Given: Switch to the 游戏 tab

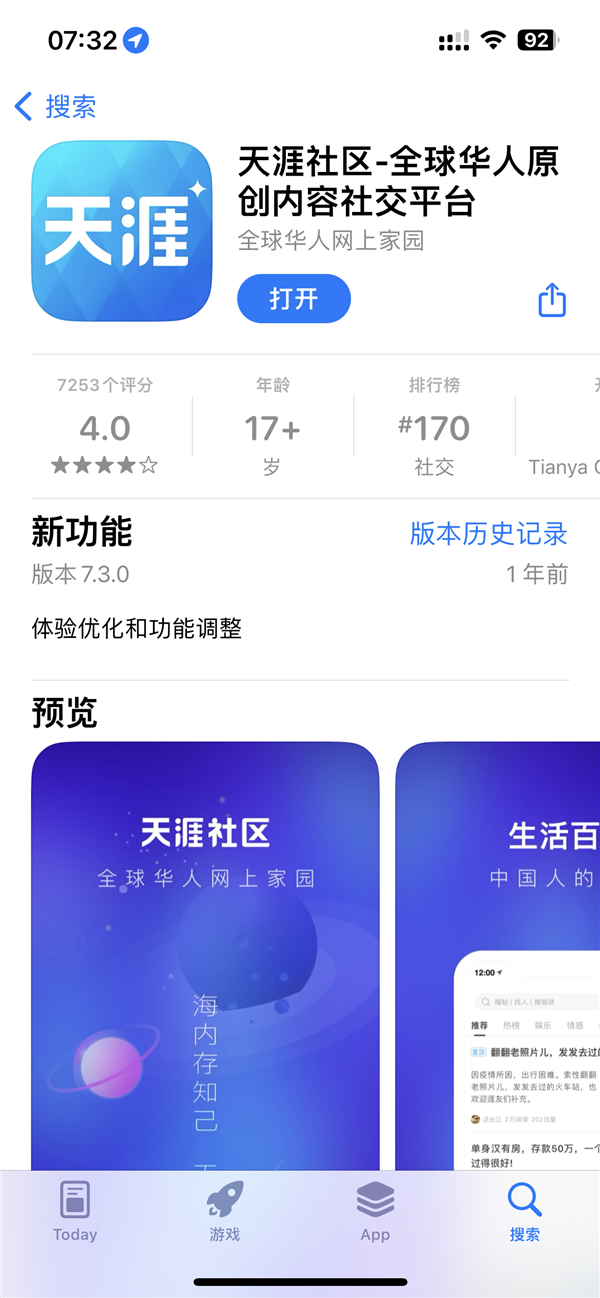Looking at the screenshot, I should [225, 1211].
